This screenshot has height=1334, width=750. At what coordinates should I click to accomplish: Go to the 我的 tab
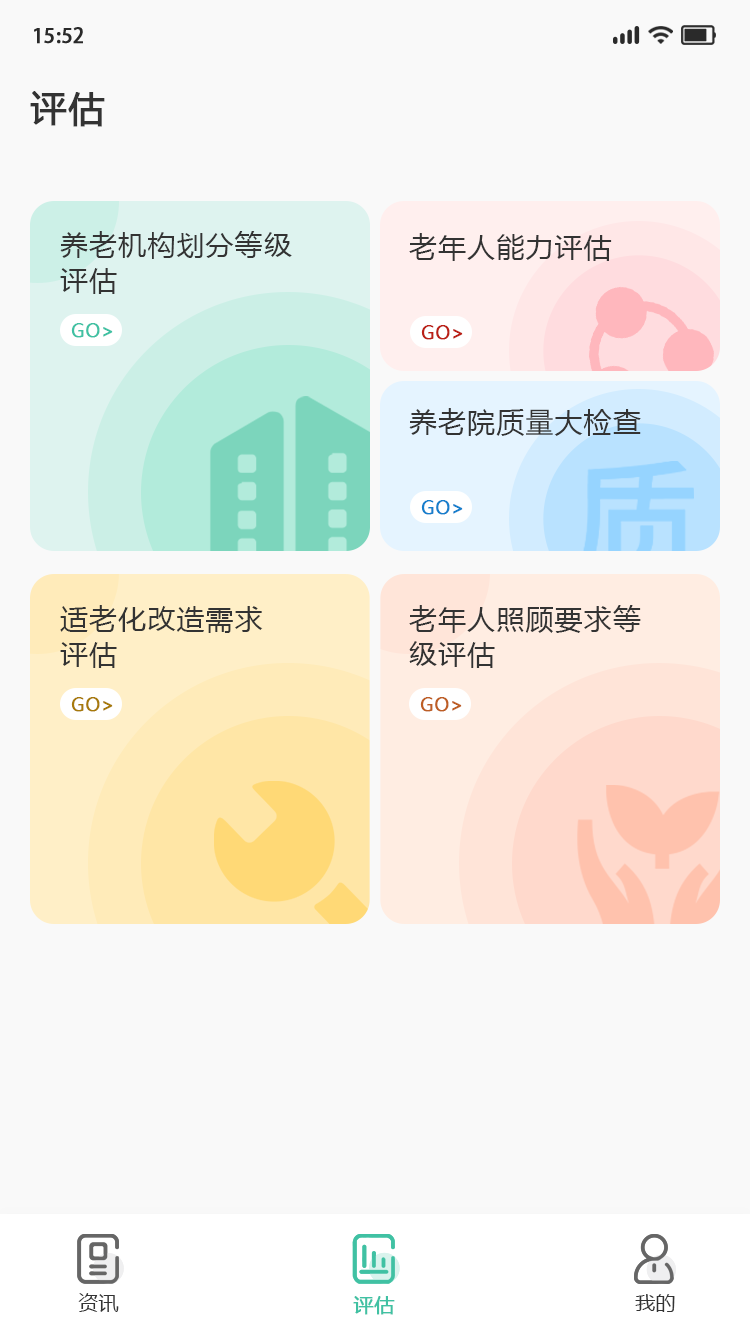tap(655, 1274)
